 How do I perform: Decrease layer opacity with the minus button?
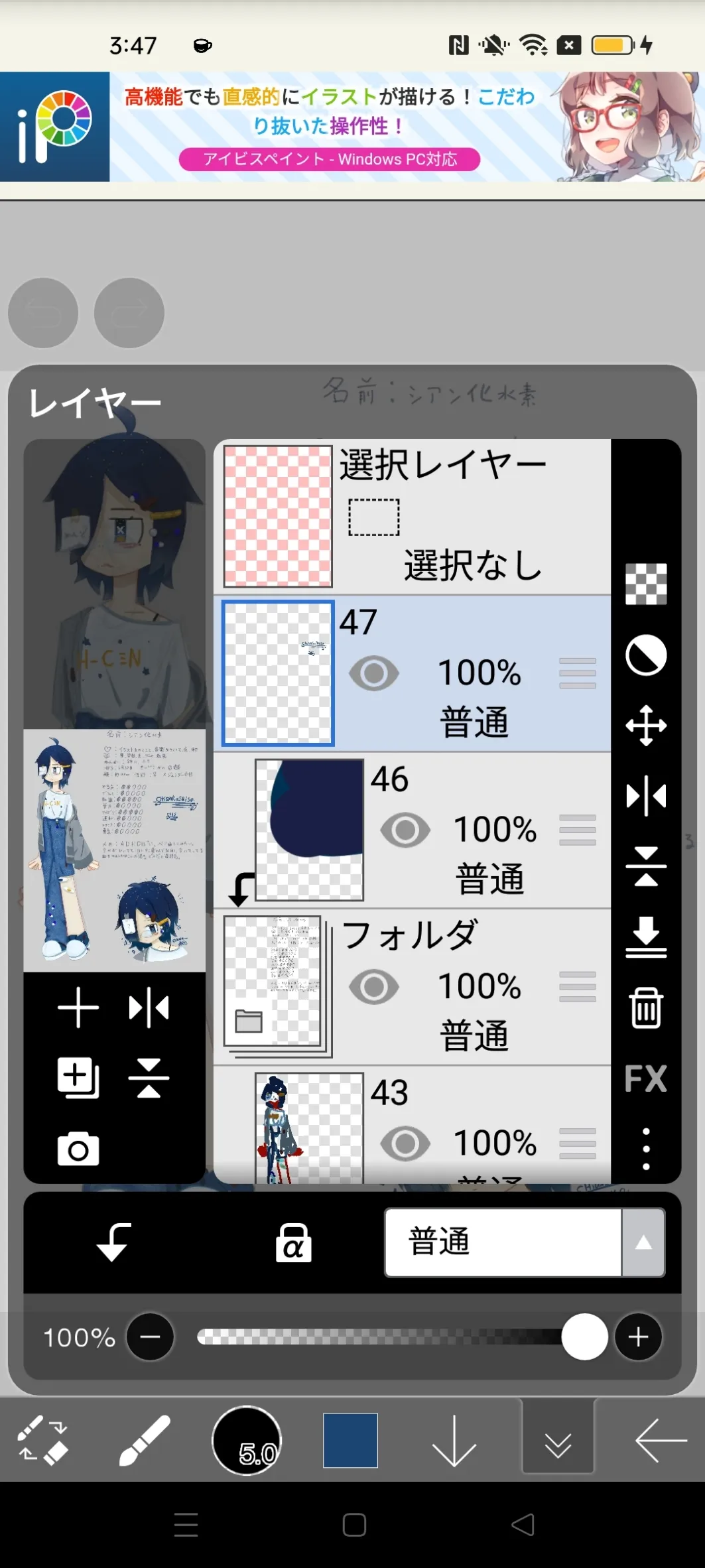[150, 1337]
